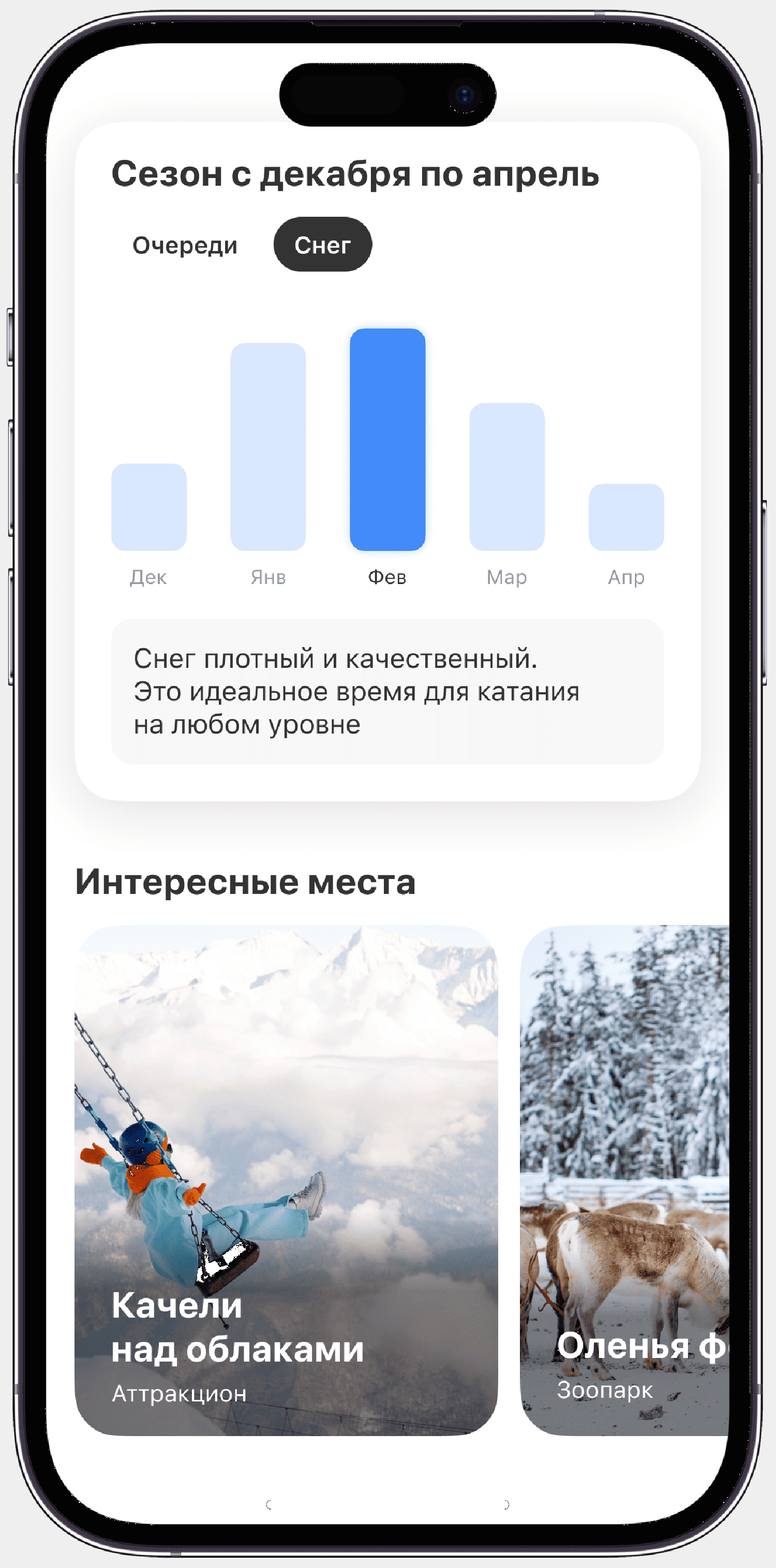The width and height of the screenshot is (776, 1568).
Task: Switch to the Очереди tab
Action: (x=184, y=245)
